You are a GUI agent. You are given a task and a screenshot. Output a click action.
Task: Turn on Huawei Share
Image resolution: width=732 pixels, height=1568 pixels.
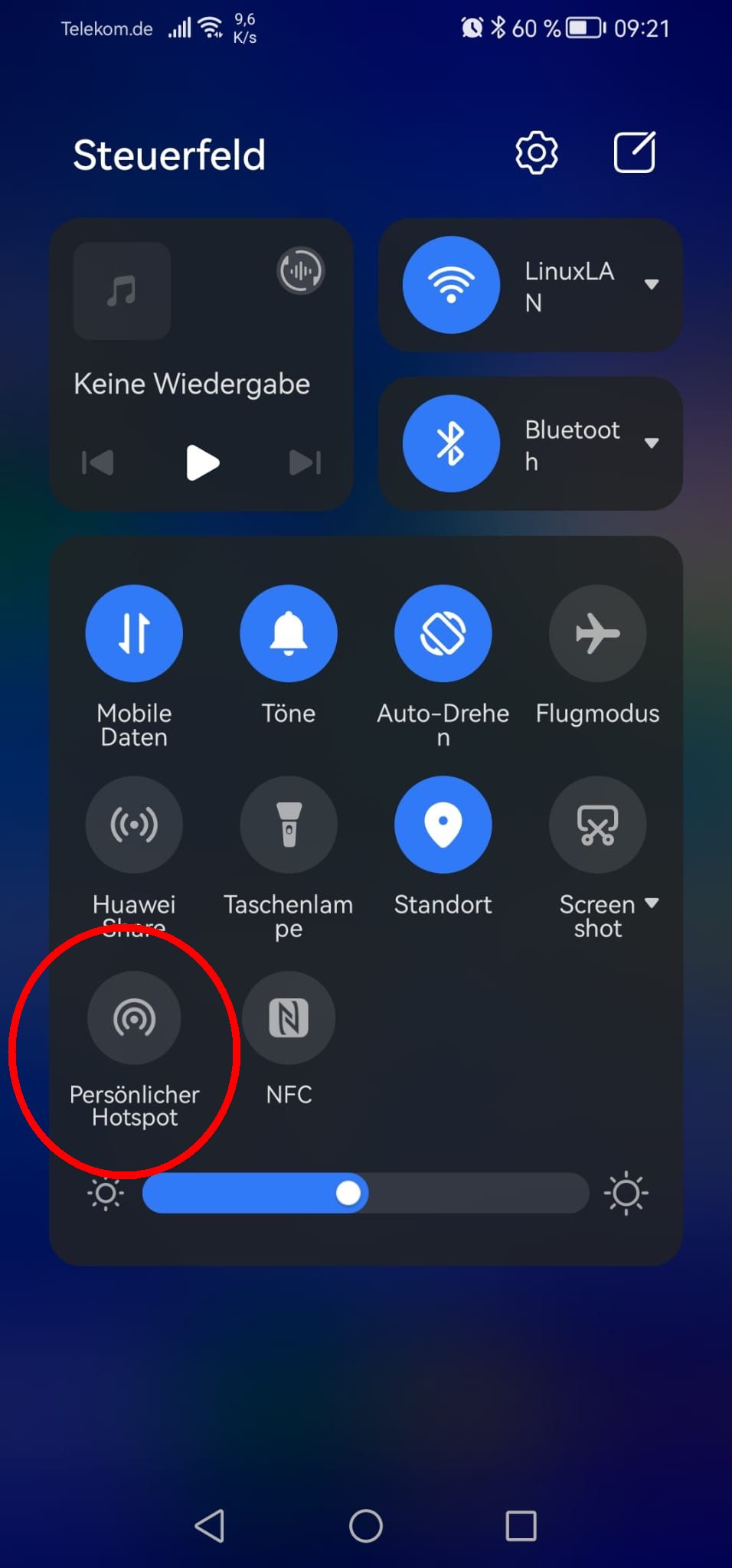tap(134, 825)
